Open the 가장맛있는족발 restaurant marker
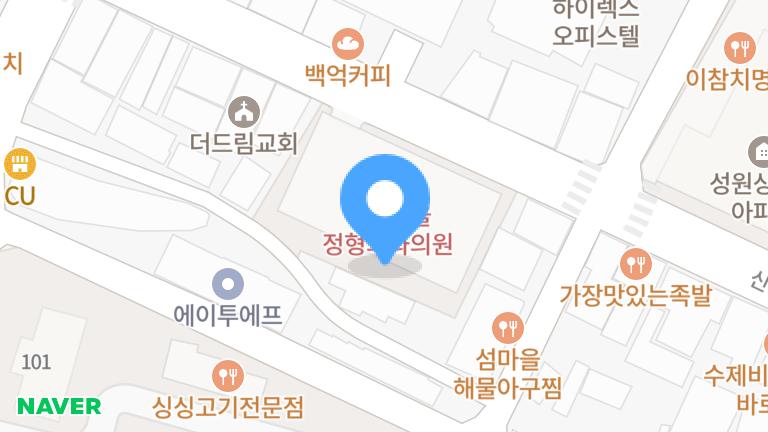768x432 pixels. [635, 264]
